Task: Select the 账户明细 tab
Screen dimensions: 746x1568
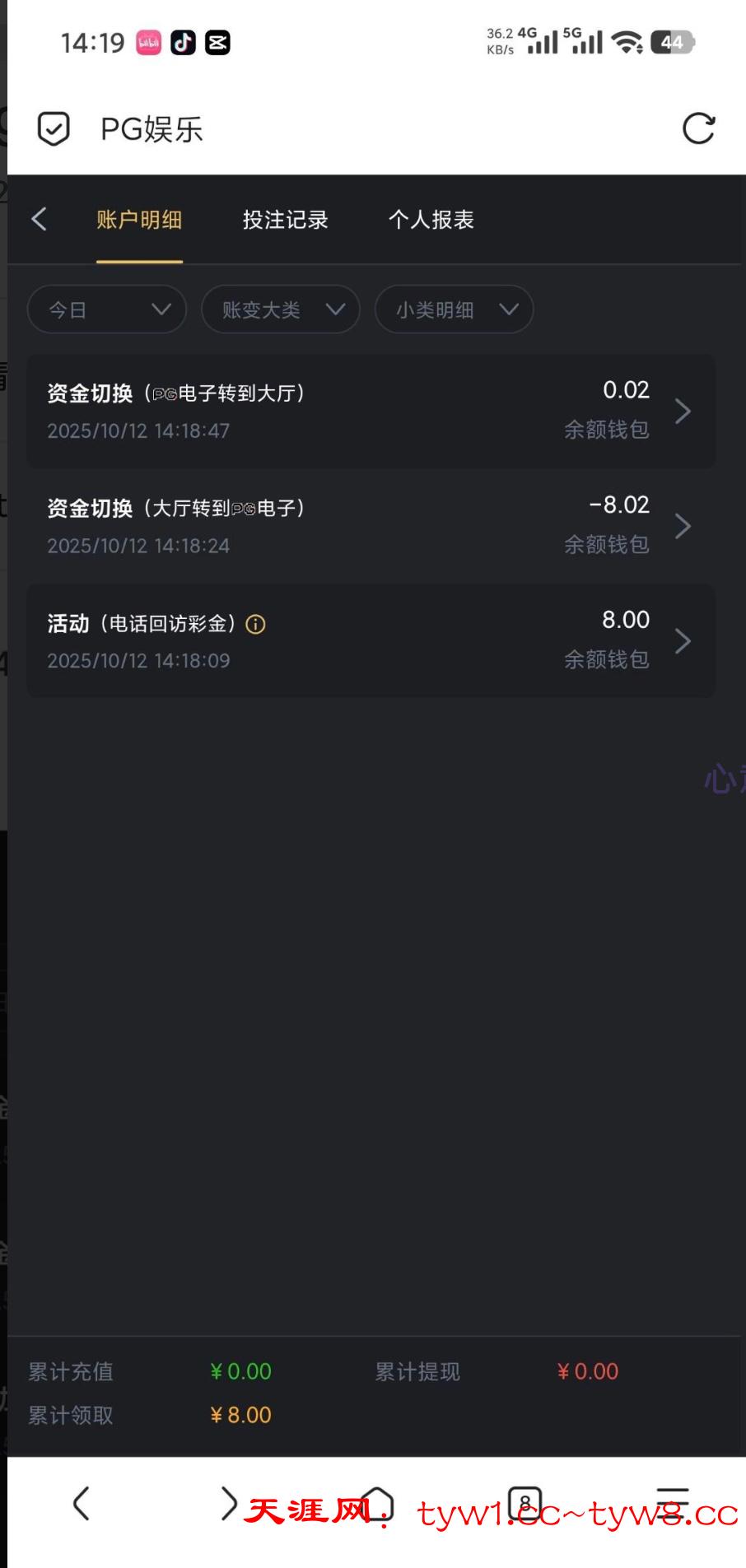Action: [x=139, y=220]
